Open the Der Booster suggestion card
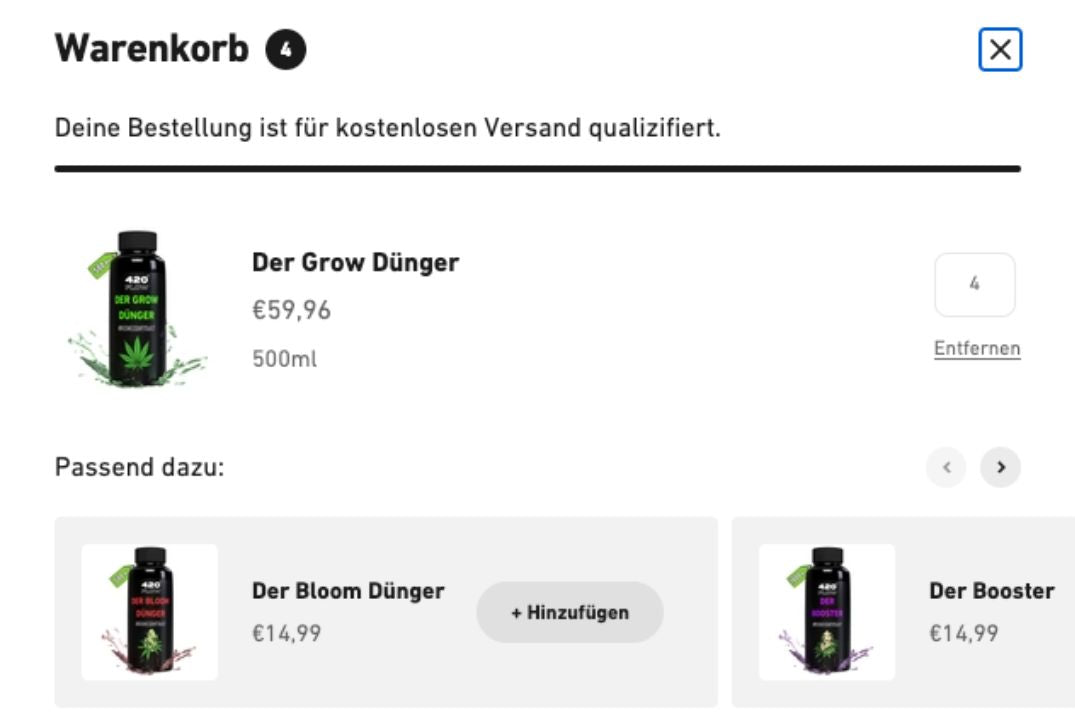This screenshot has width=1075, height=720. 990,591
